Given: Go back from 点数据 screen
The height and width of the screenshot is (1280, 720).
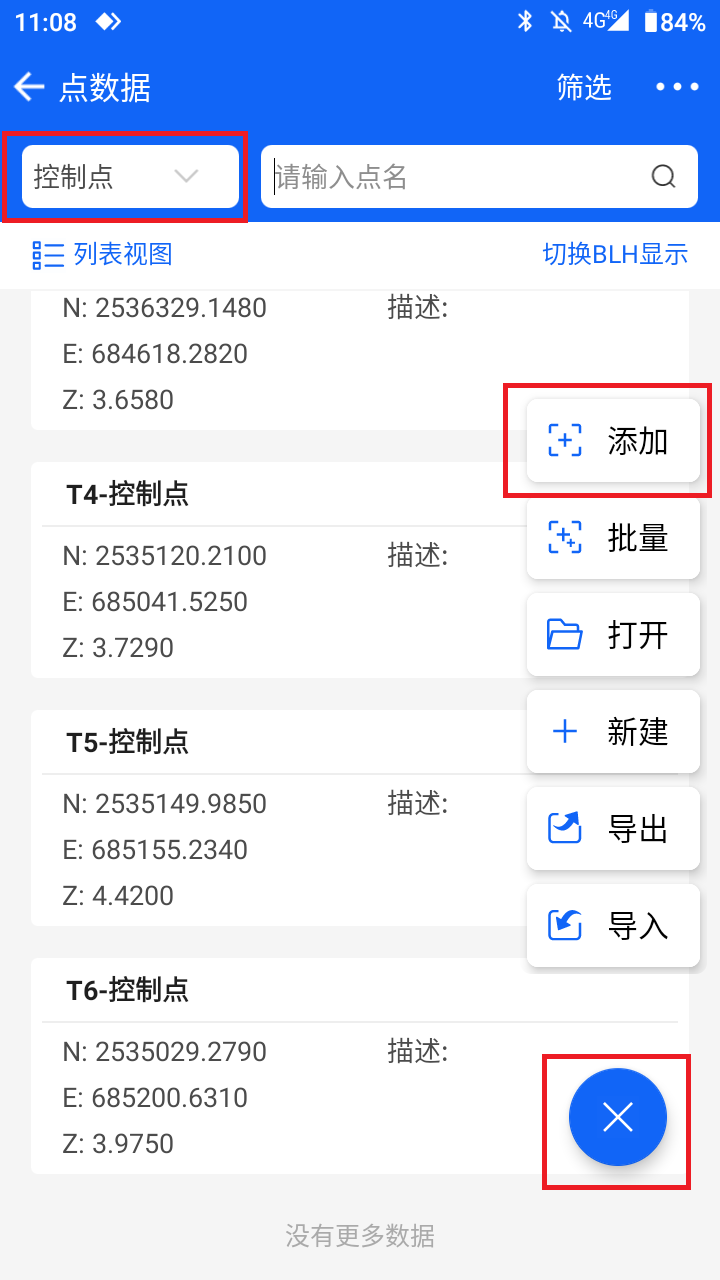Looking at the screenshot, I should coord(29,87).
